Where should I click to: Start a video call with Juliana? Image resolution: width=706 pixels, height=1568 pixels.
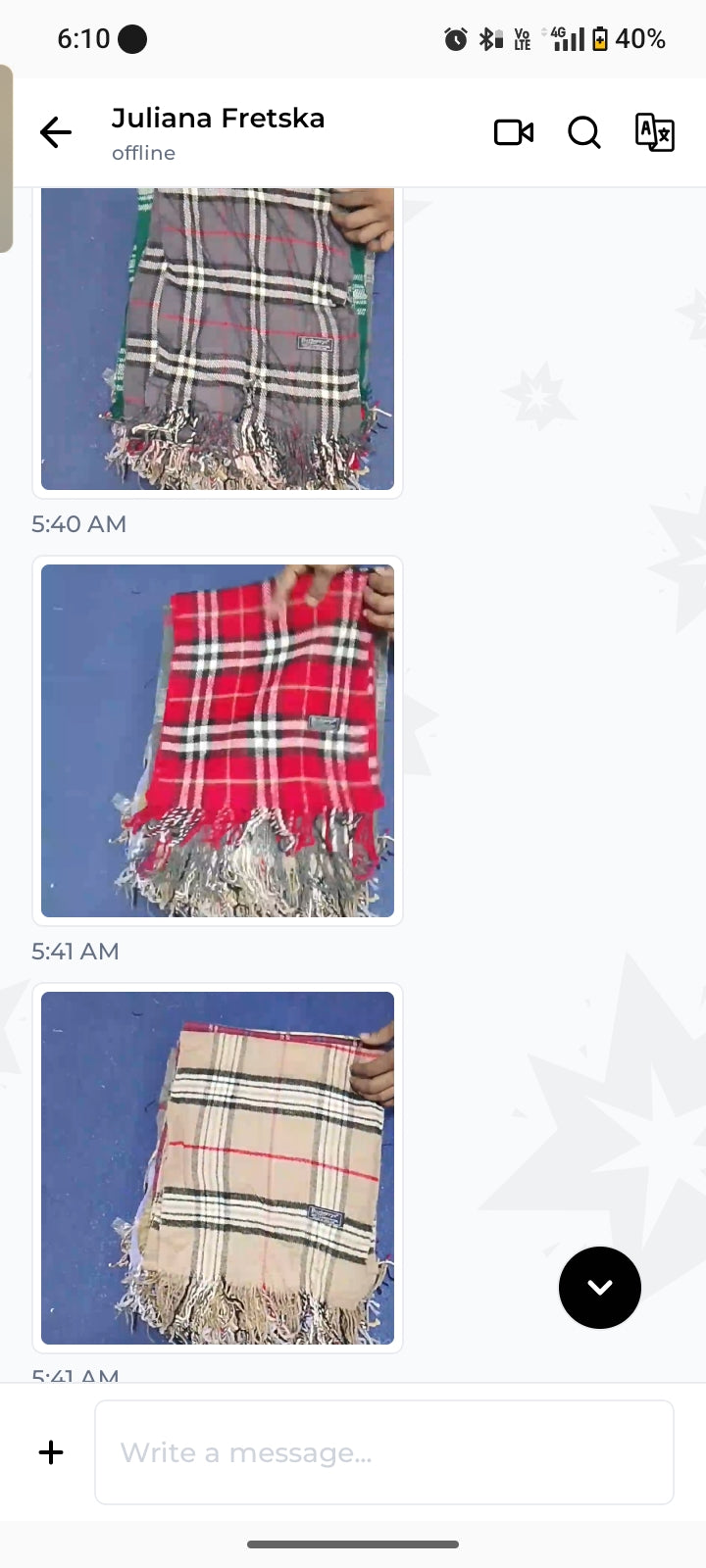[x=514, y=132]
